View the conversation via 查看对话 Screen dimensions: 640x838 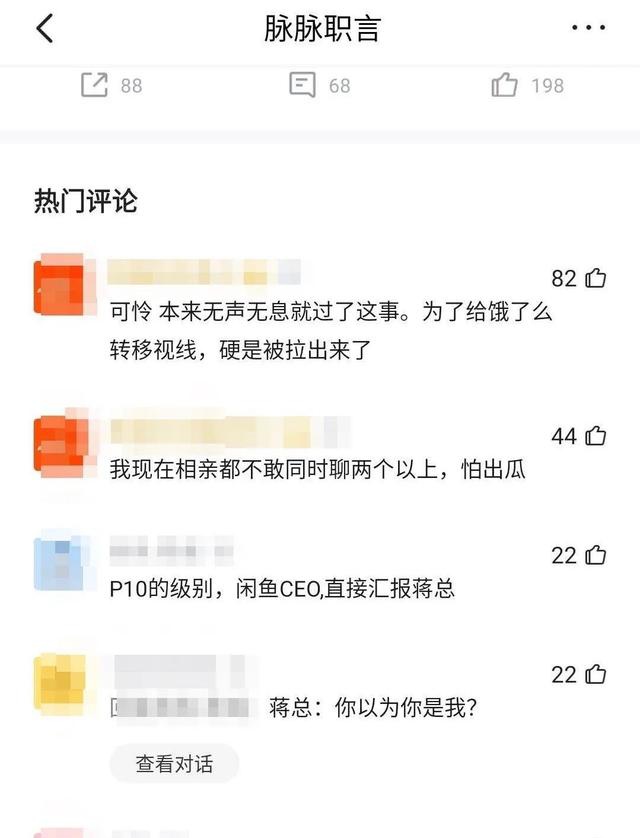(174, 764)
